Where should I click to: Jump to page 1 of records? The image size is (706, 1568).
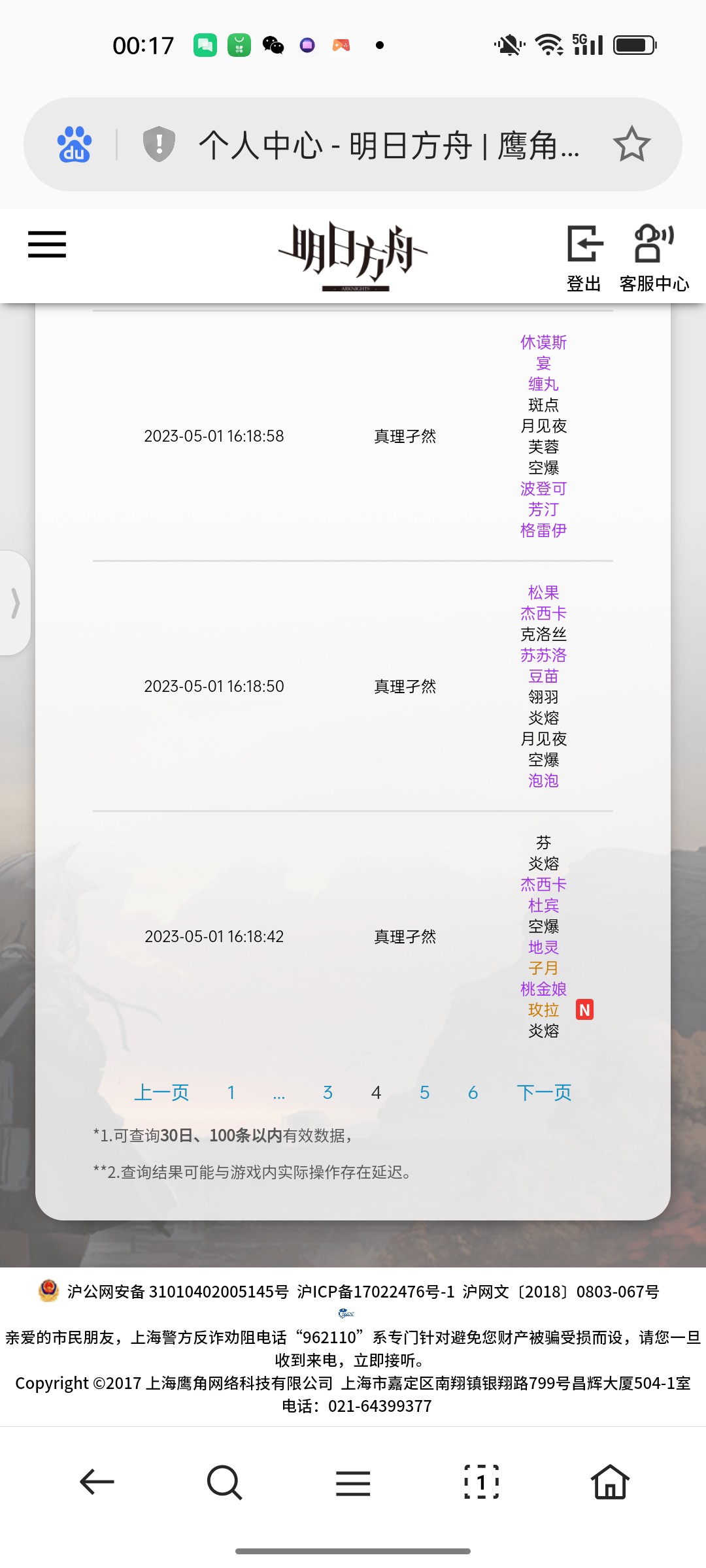231,1092
